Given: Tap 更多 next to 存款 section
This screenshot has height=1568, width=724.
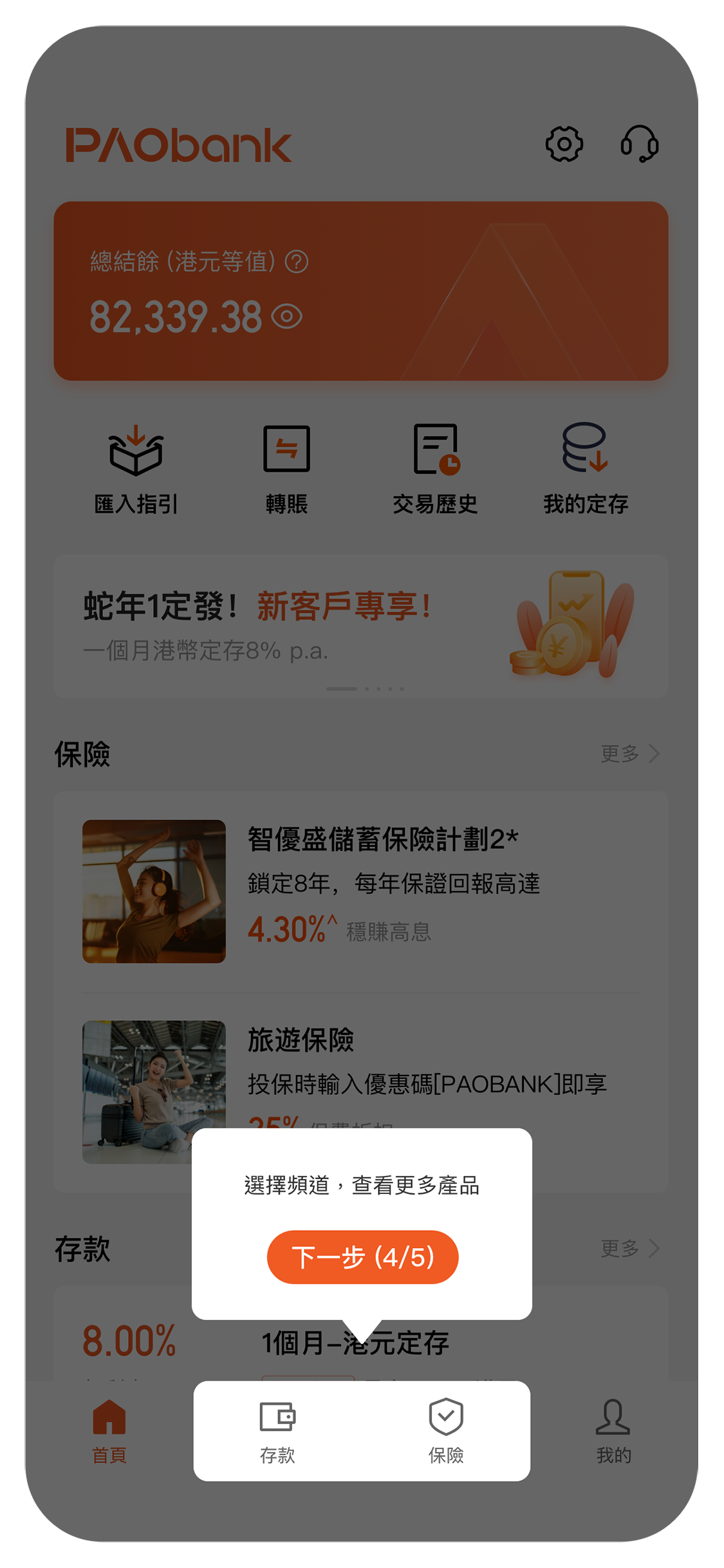Looking at the screenshot, I should (x=629, y=1248).
